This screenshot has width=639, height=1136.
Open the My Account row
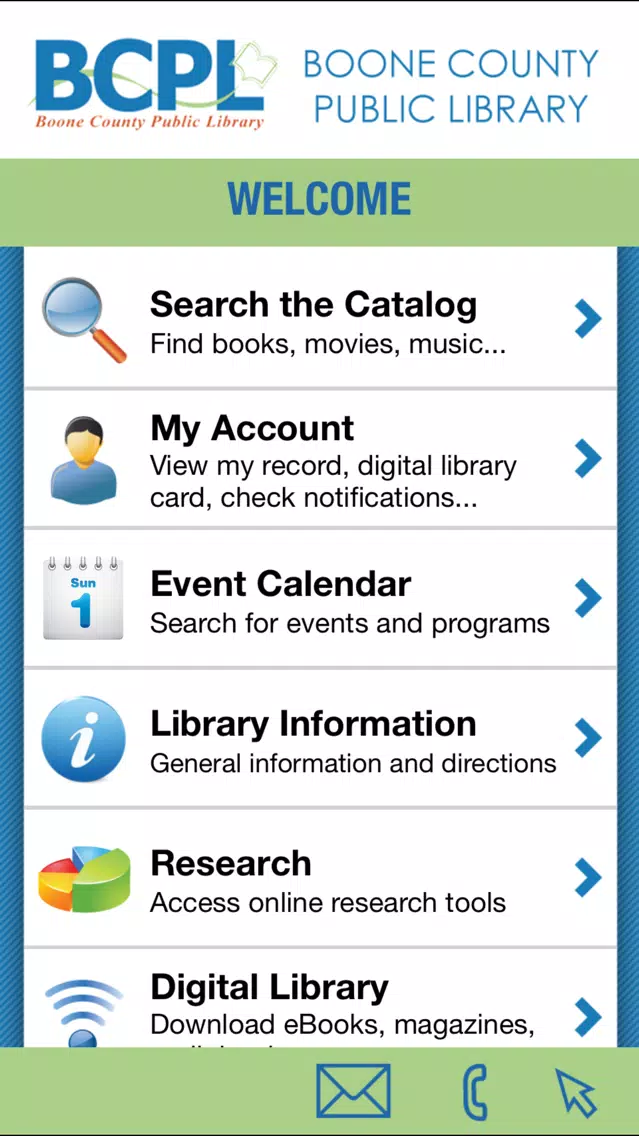[320, 459]
